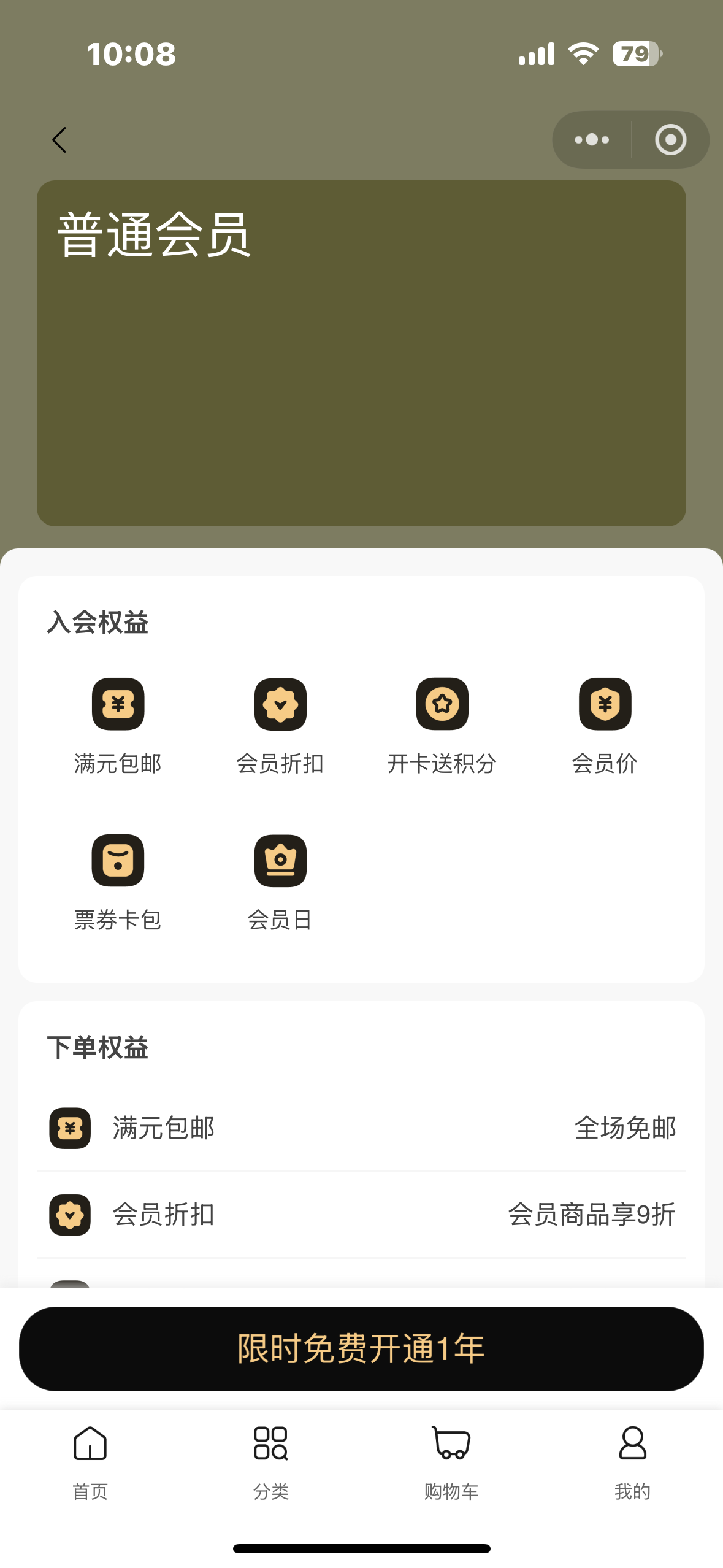Activate free one-year membership button
The width and height of the screenshot is (723, 1568).
(361, 1348)
